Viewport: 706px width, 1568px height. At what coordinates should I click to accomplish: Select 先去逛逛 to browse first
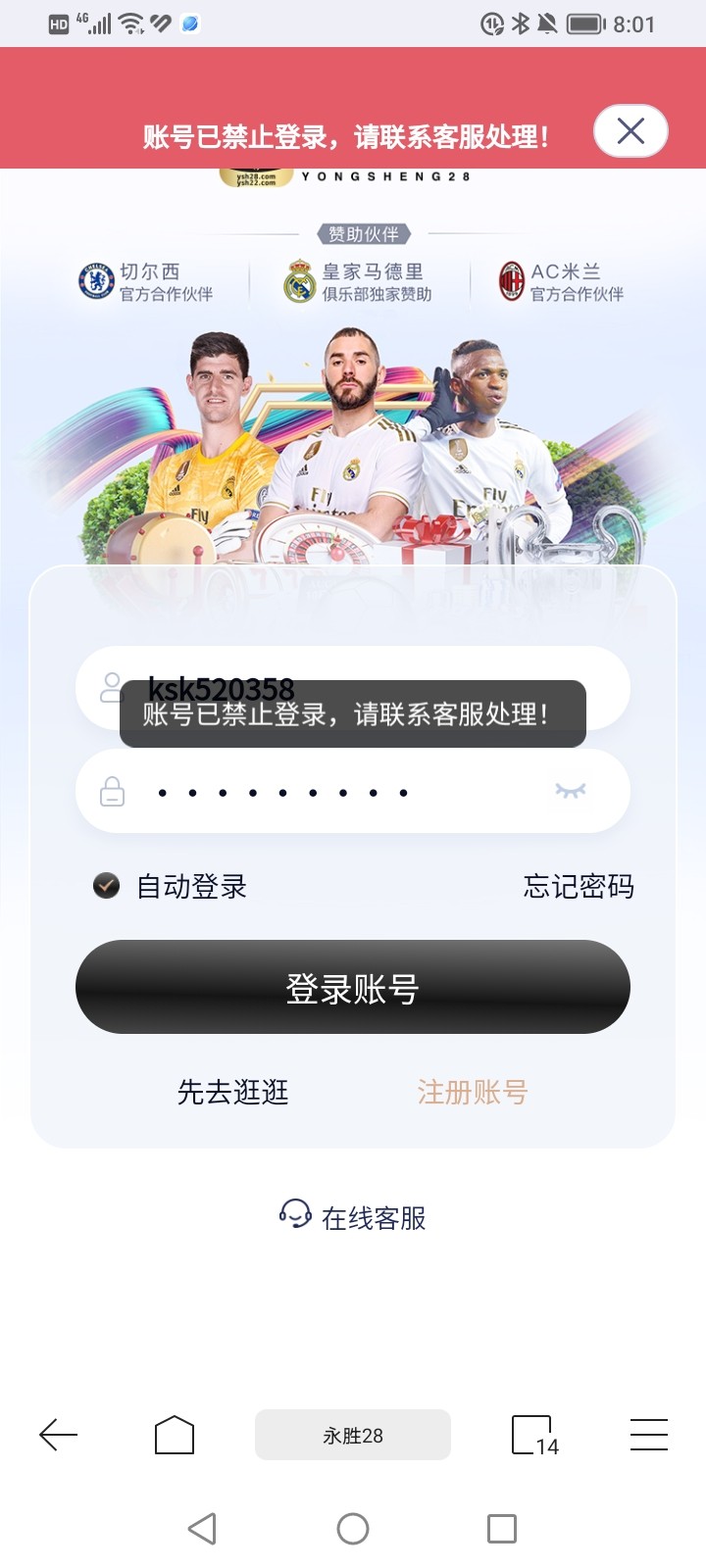[233, 1092]
